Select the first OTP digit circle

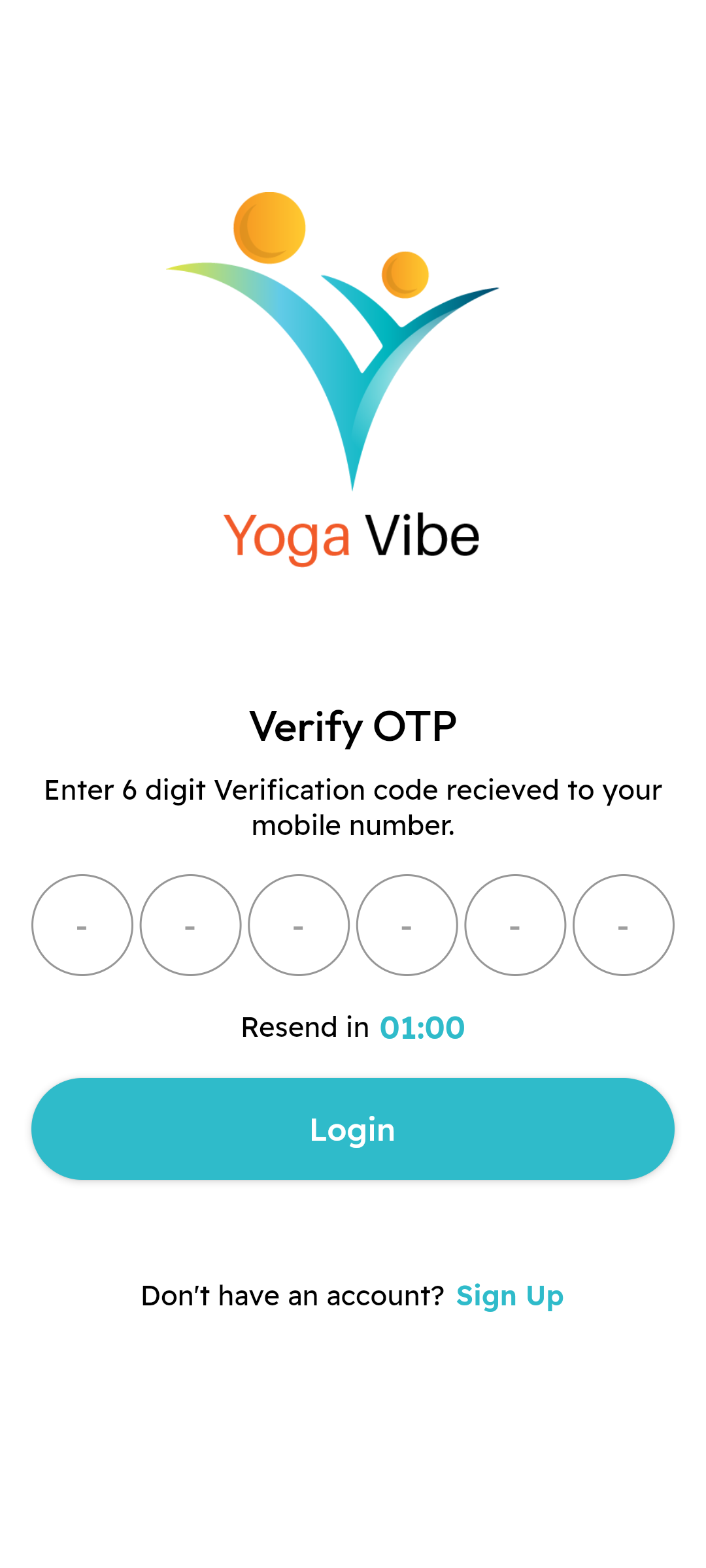82,925
